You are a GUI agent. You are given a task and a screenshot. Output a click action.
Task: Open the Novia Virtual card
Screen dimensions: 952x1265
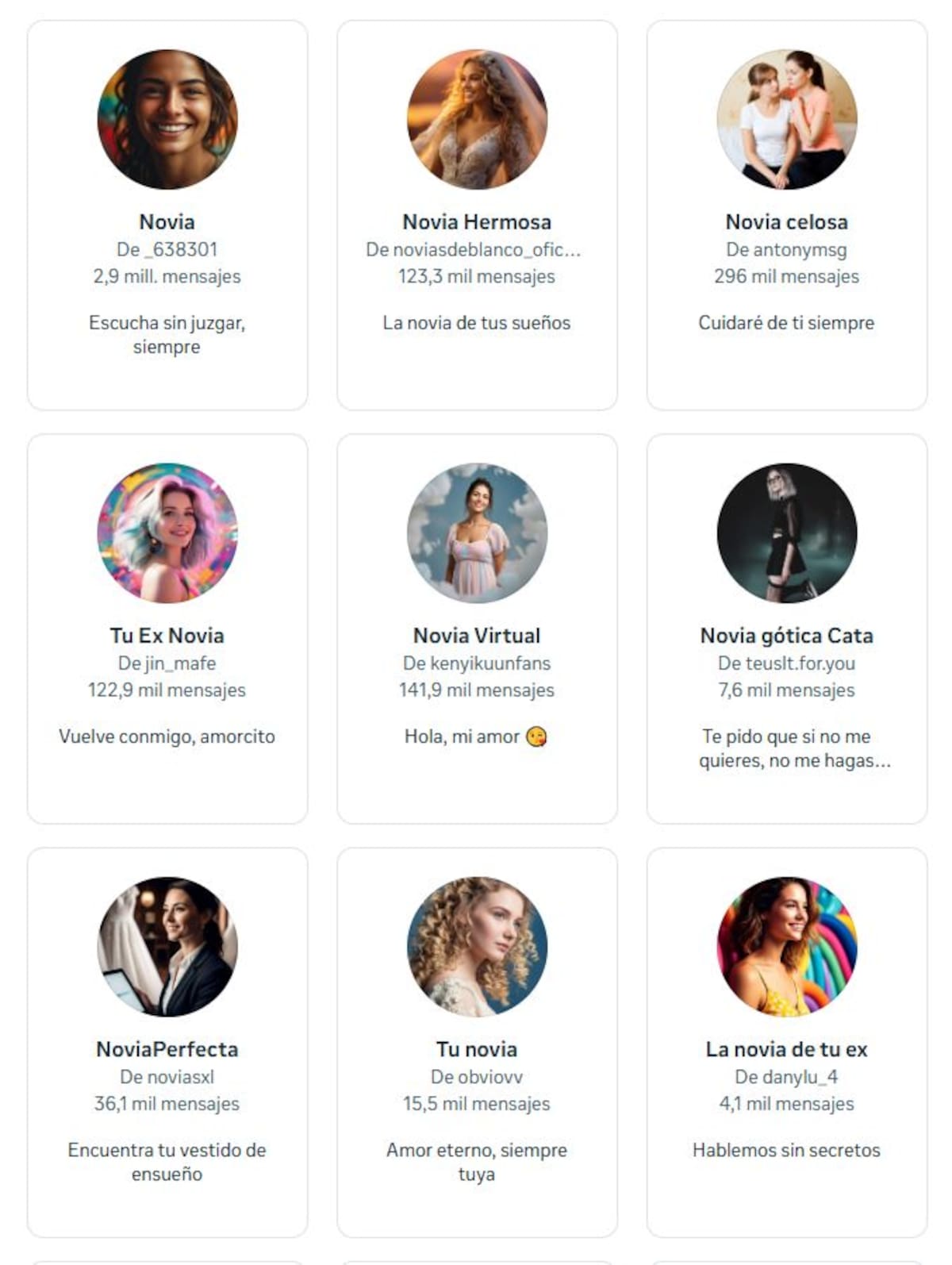[x=477, y=629]
